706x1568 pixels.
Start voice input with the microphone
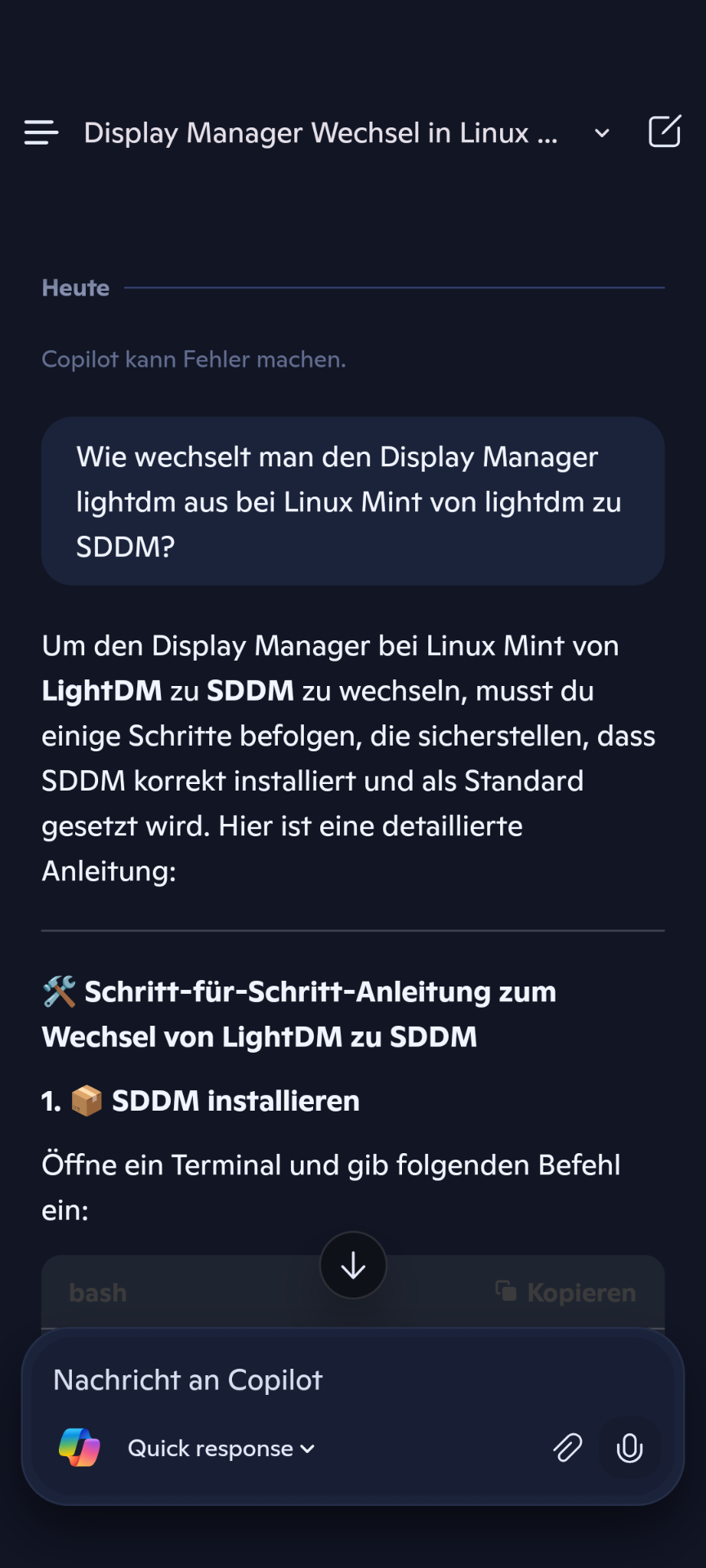pos(629,1448)
